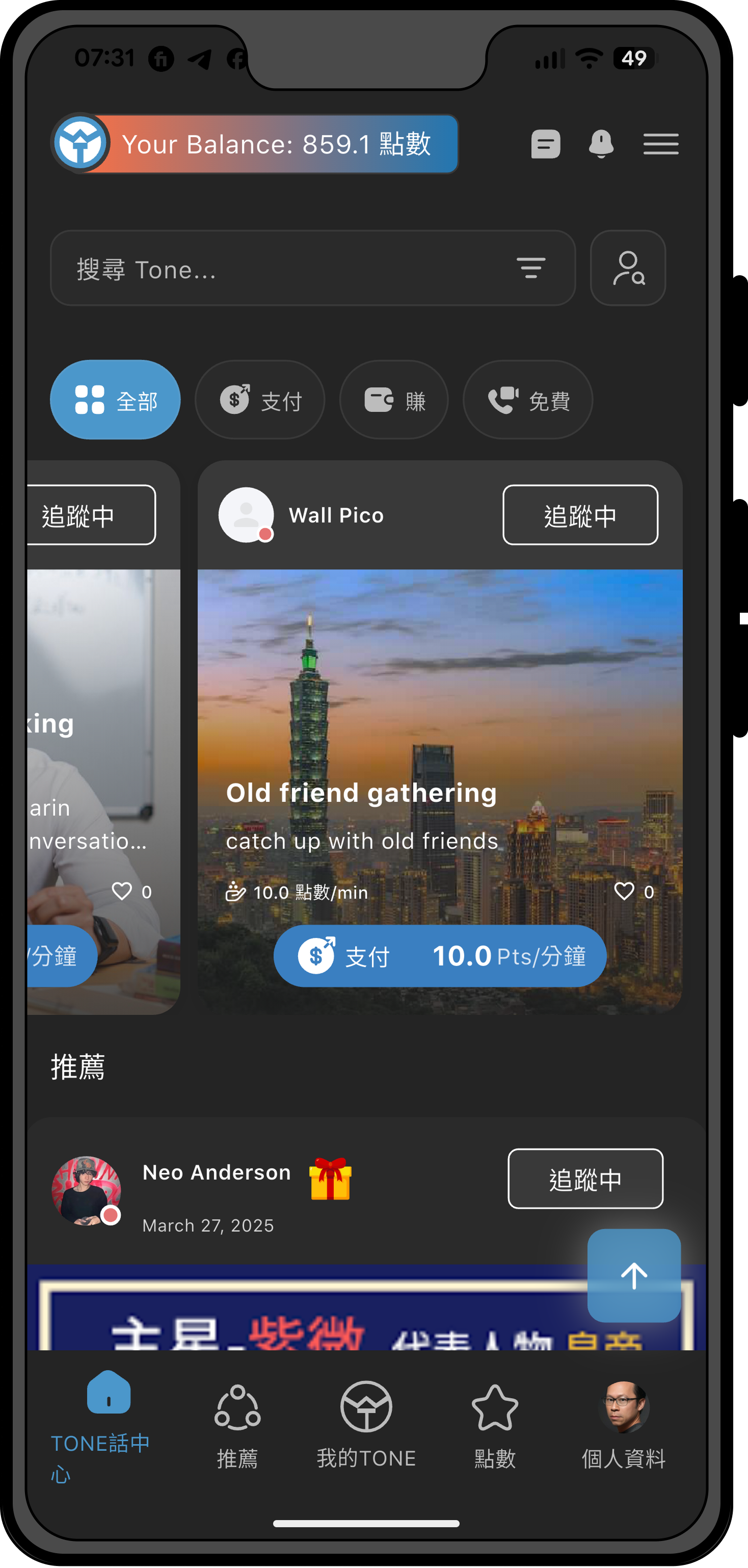Select the 全部 filter chip
Image resolution: width=748 pixels, height=1568 pixels.
click(115, 400)
